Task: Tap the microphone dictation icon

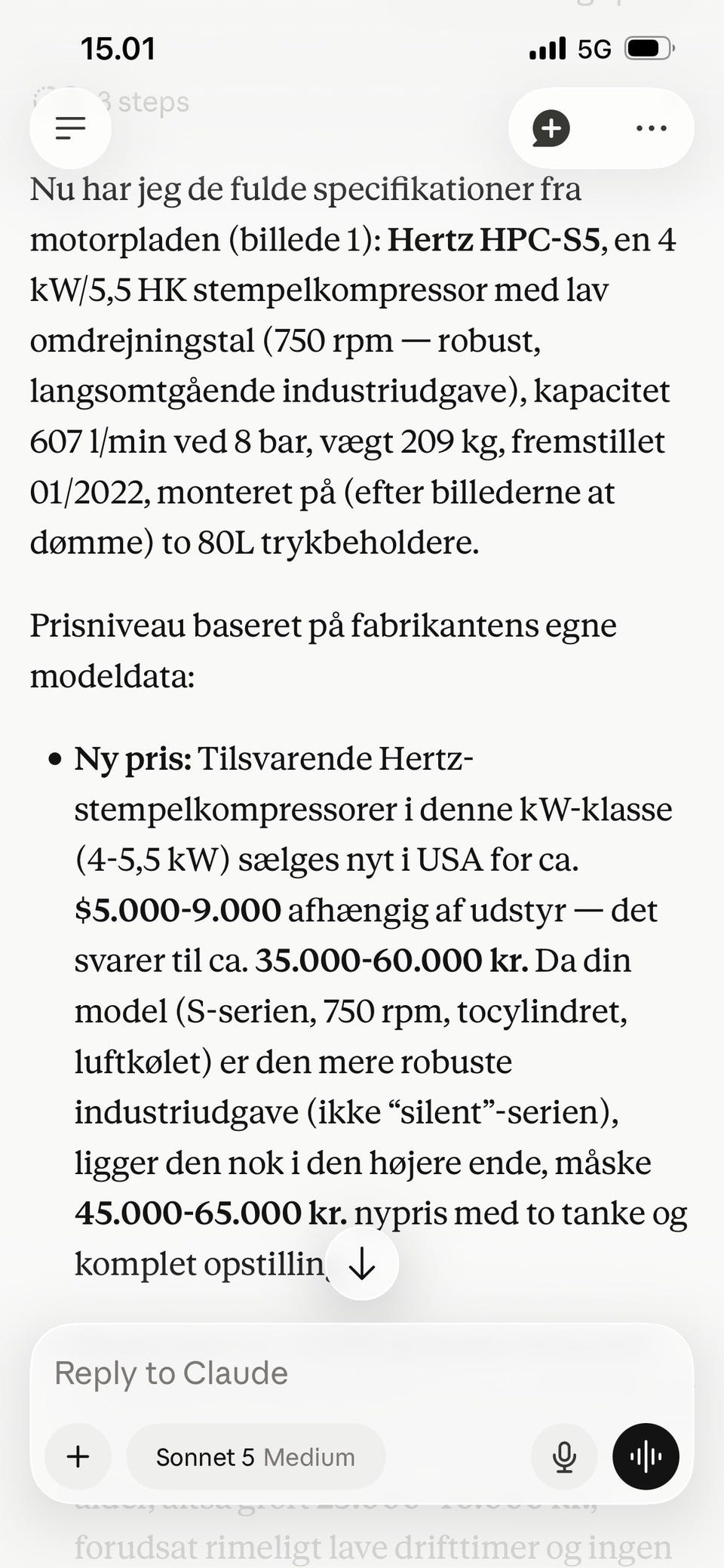Action: pyautogui.click(x=564, y=1456)
